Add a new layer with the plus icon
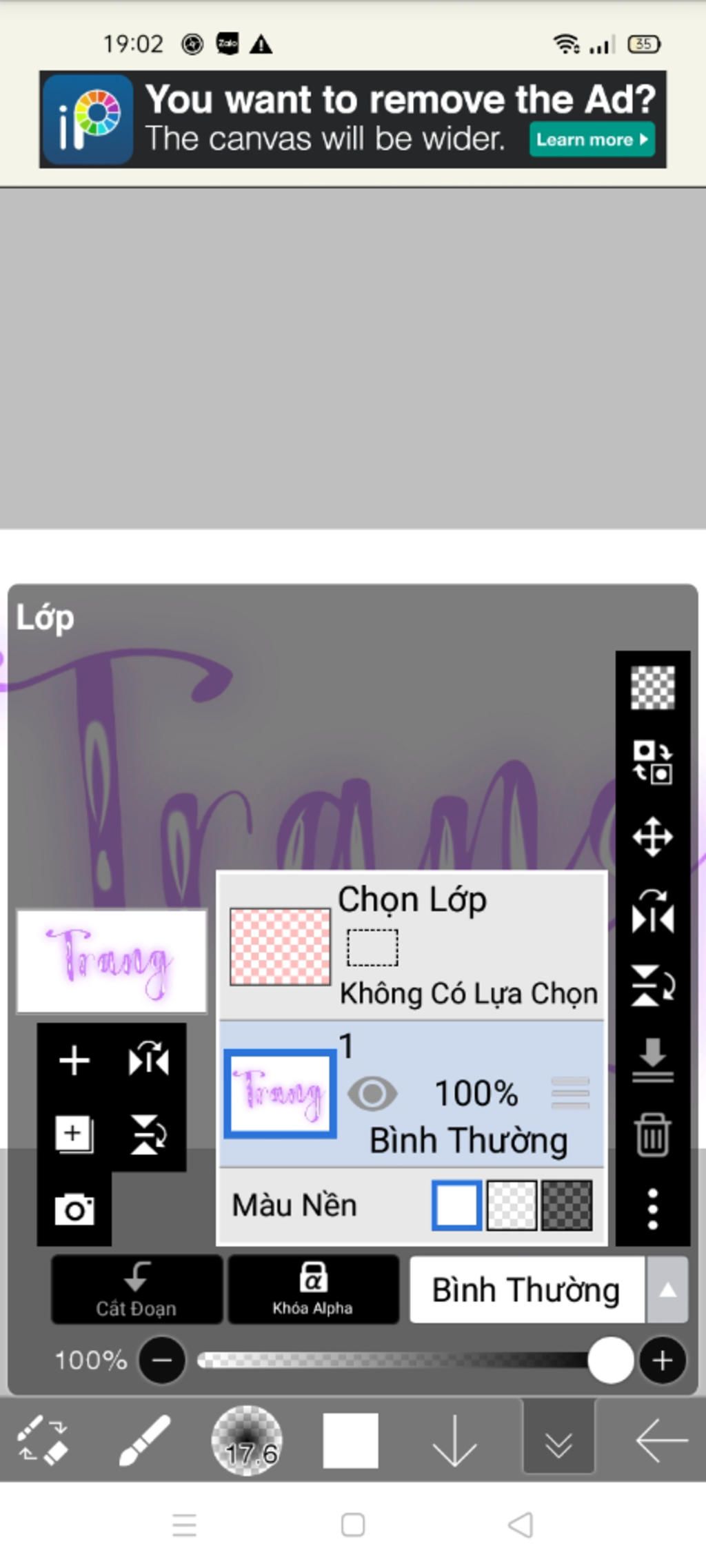 pyautogui.click(x=74, y=1060)
